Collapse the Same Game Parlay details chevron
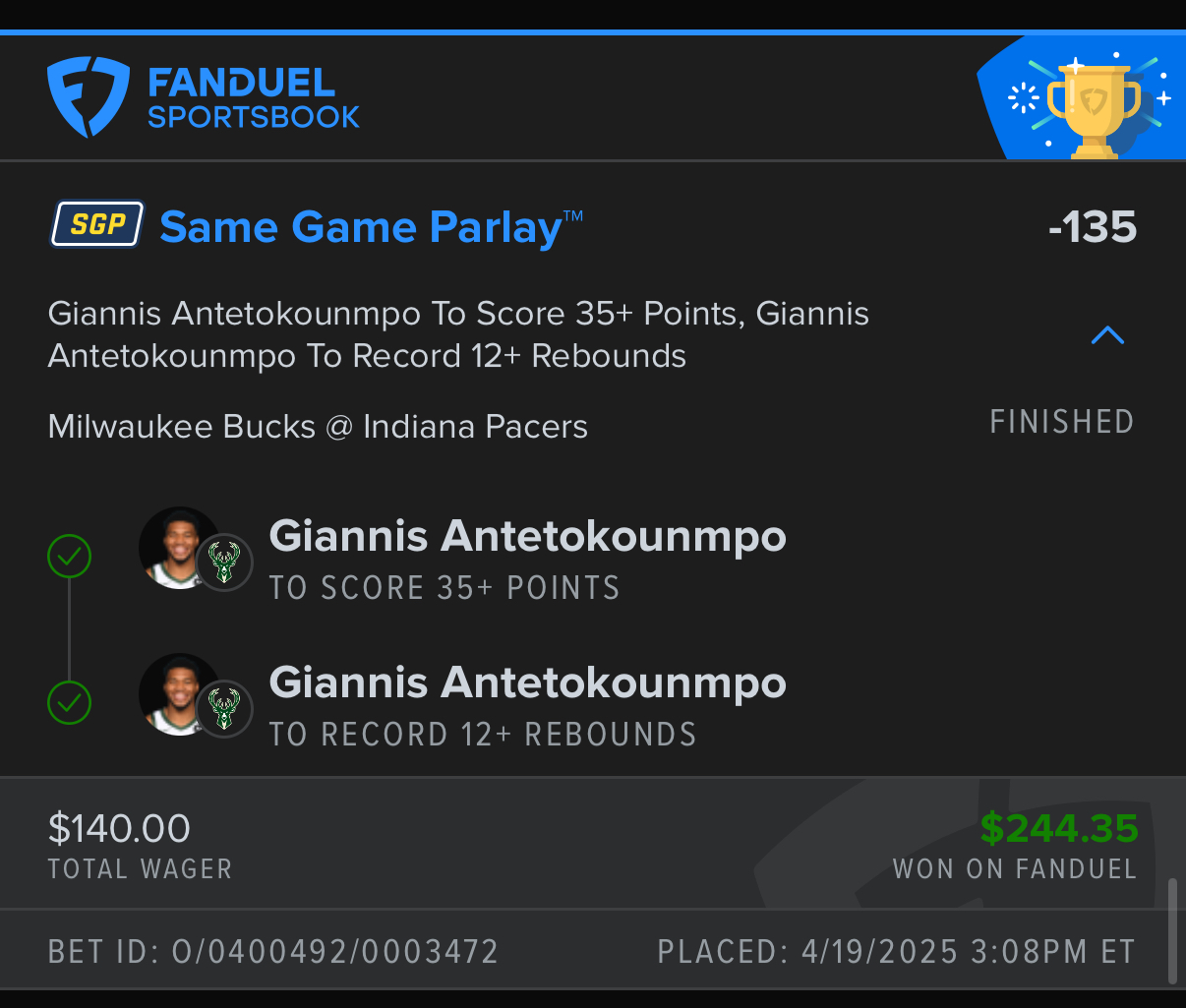The width and height of the screenshot is (1186, 1008). [x=1107, y=335]
